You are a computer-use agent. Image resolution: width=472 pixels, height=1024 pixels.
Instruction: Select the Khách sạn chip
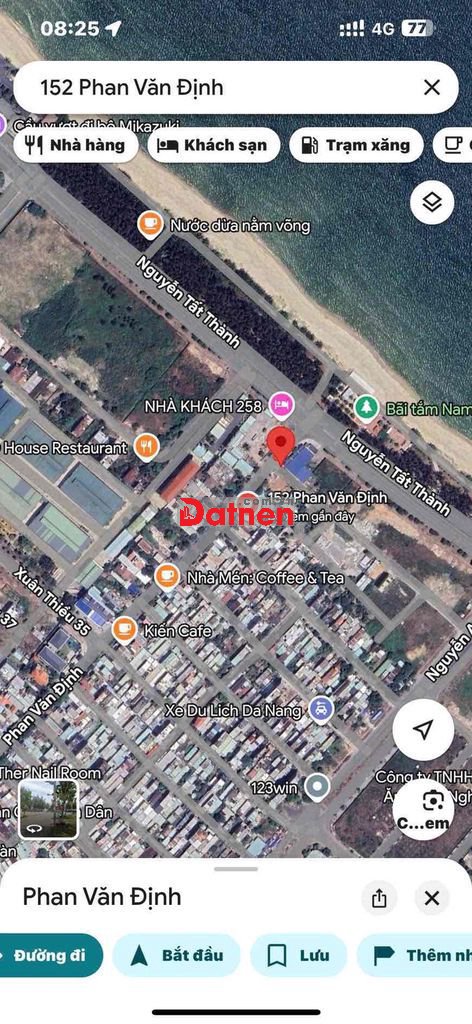pyautogui.click(x=213, y=145)
